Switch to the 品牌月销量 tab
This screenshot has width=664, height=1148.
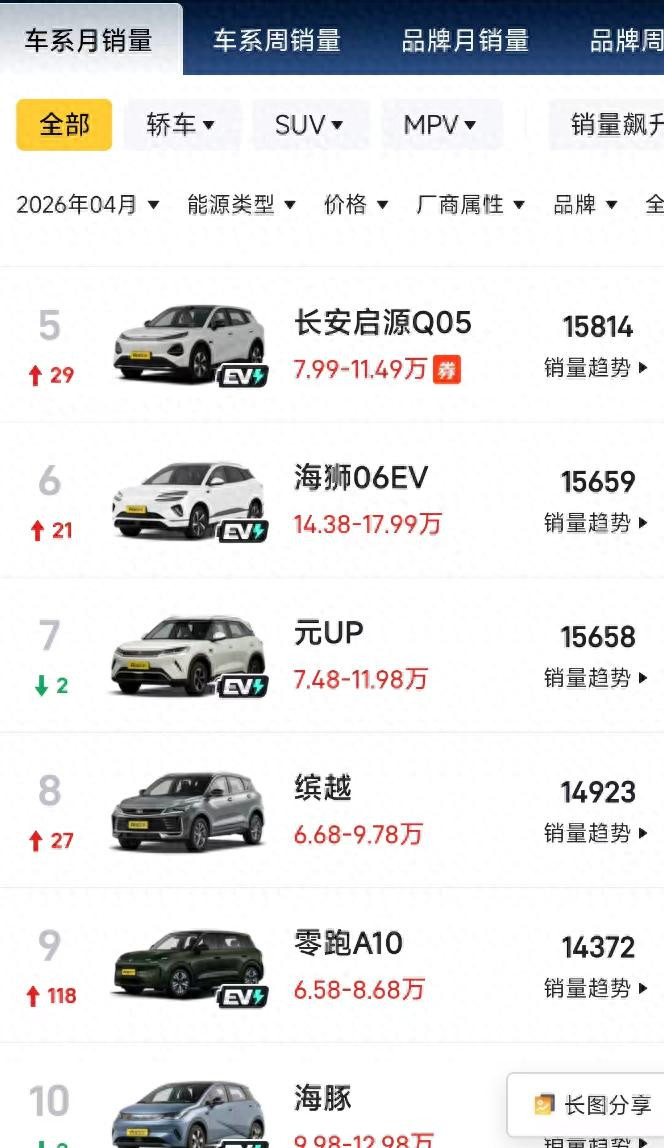[x=465, y=40]
